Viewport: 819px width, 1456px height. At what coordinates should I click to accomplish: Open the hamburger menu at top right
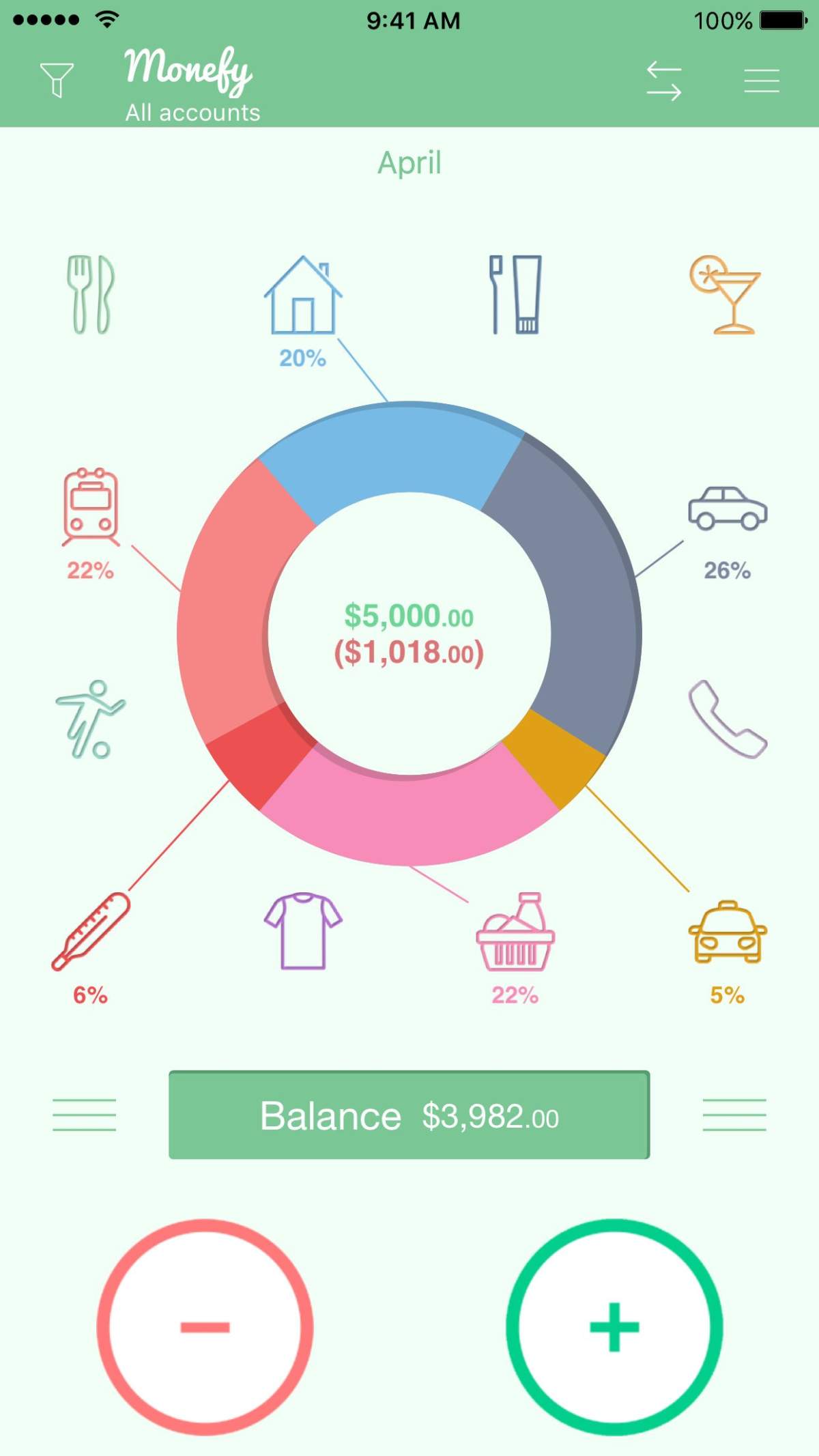[x=762, y=78]
